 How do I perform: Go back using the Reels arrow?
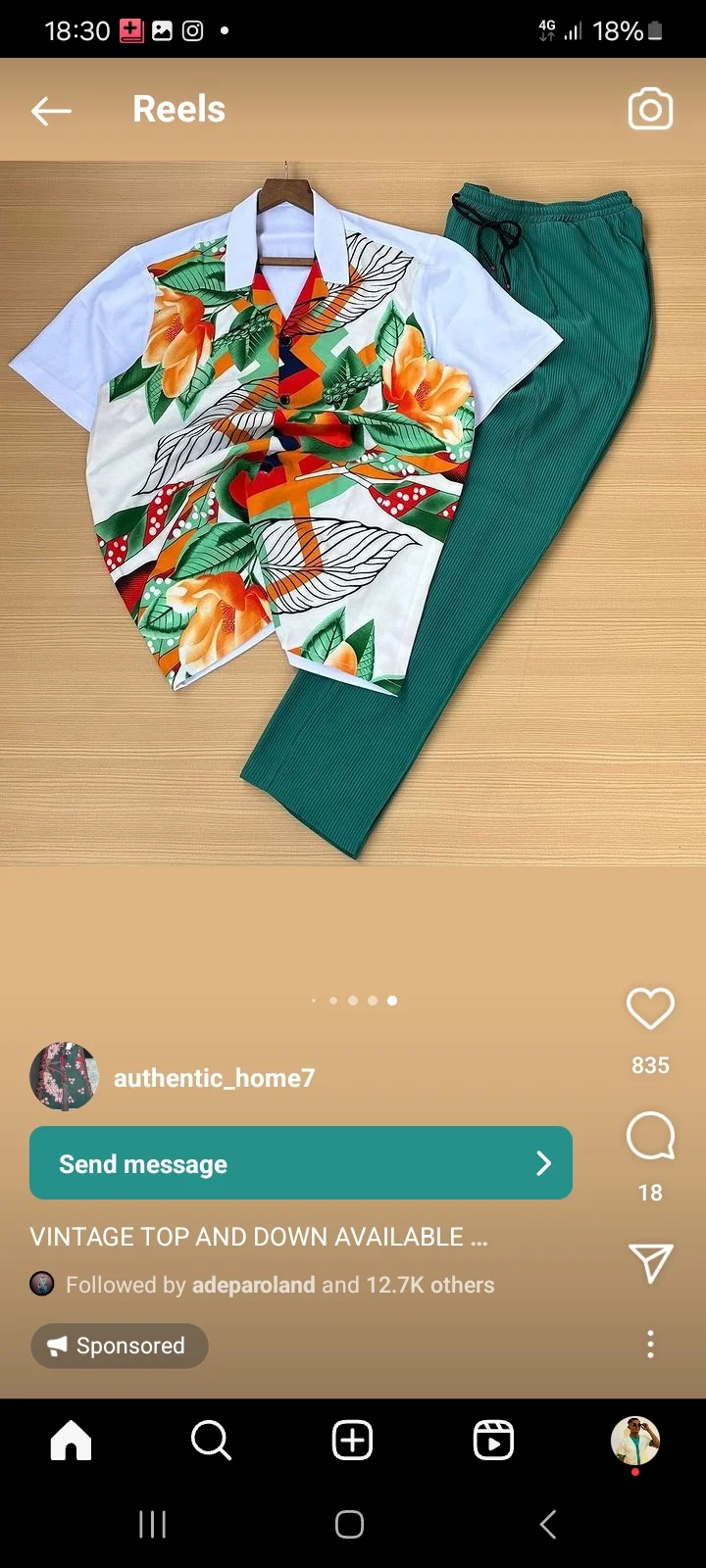[x=51, y=111]
